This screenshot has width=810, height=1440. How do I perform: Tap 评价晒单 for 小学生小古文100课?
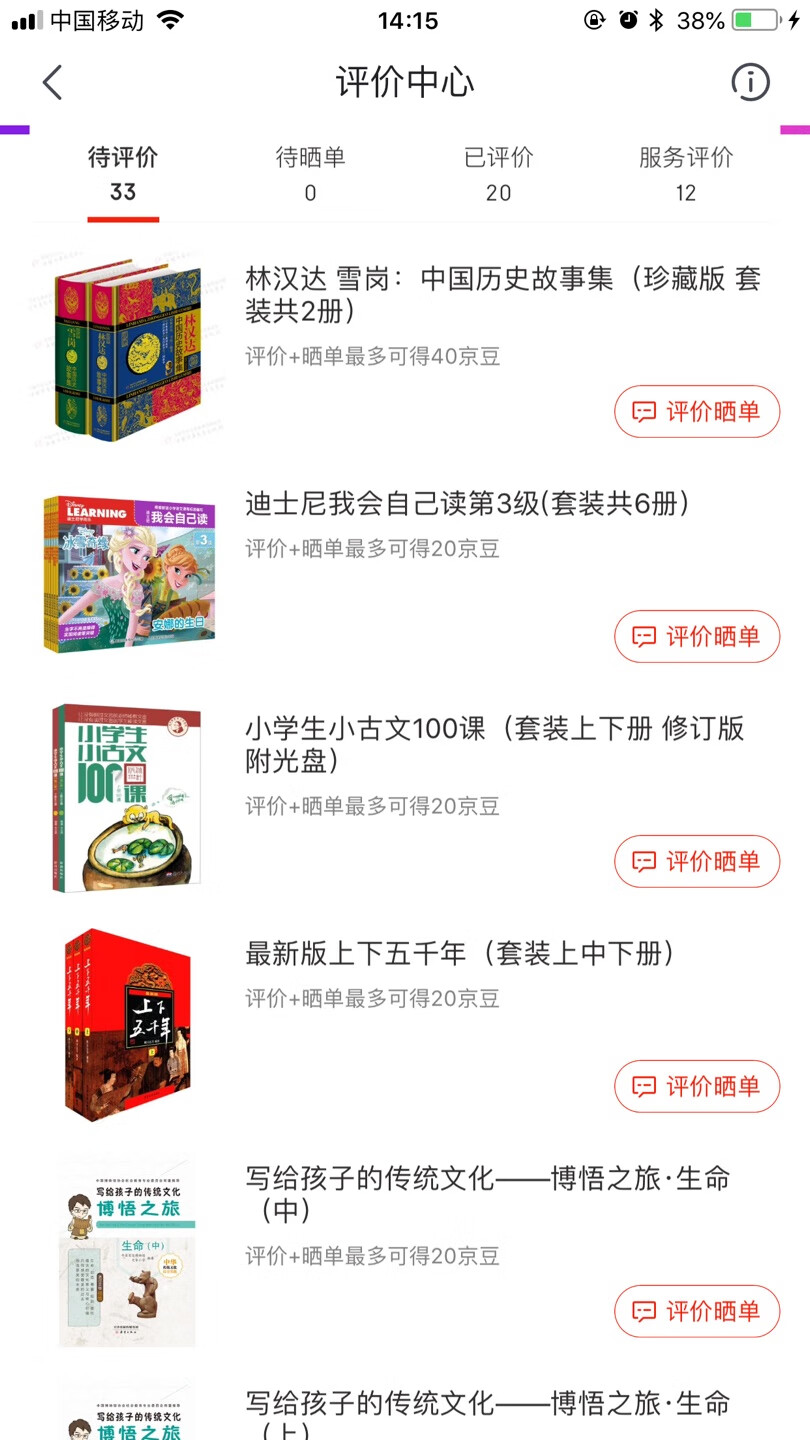697,861
